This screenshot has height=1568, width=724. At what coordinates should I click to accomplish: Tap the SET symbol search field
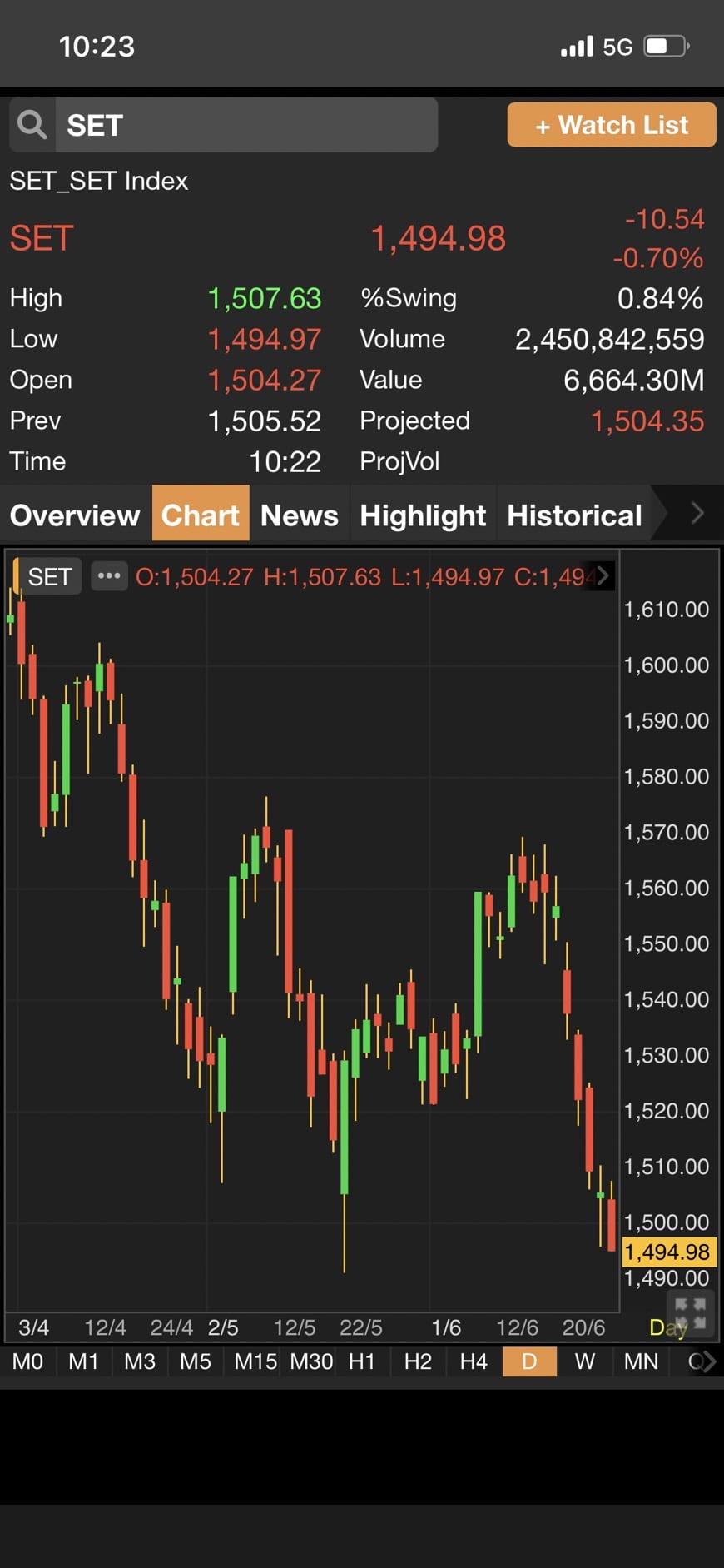tap(223, 125)
